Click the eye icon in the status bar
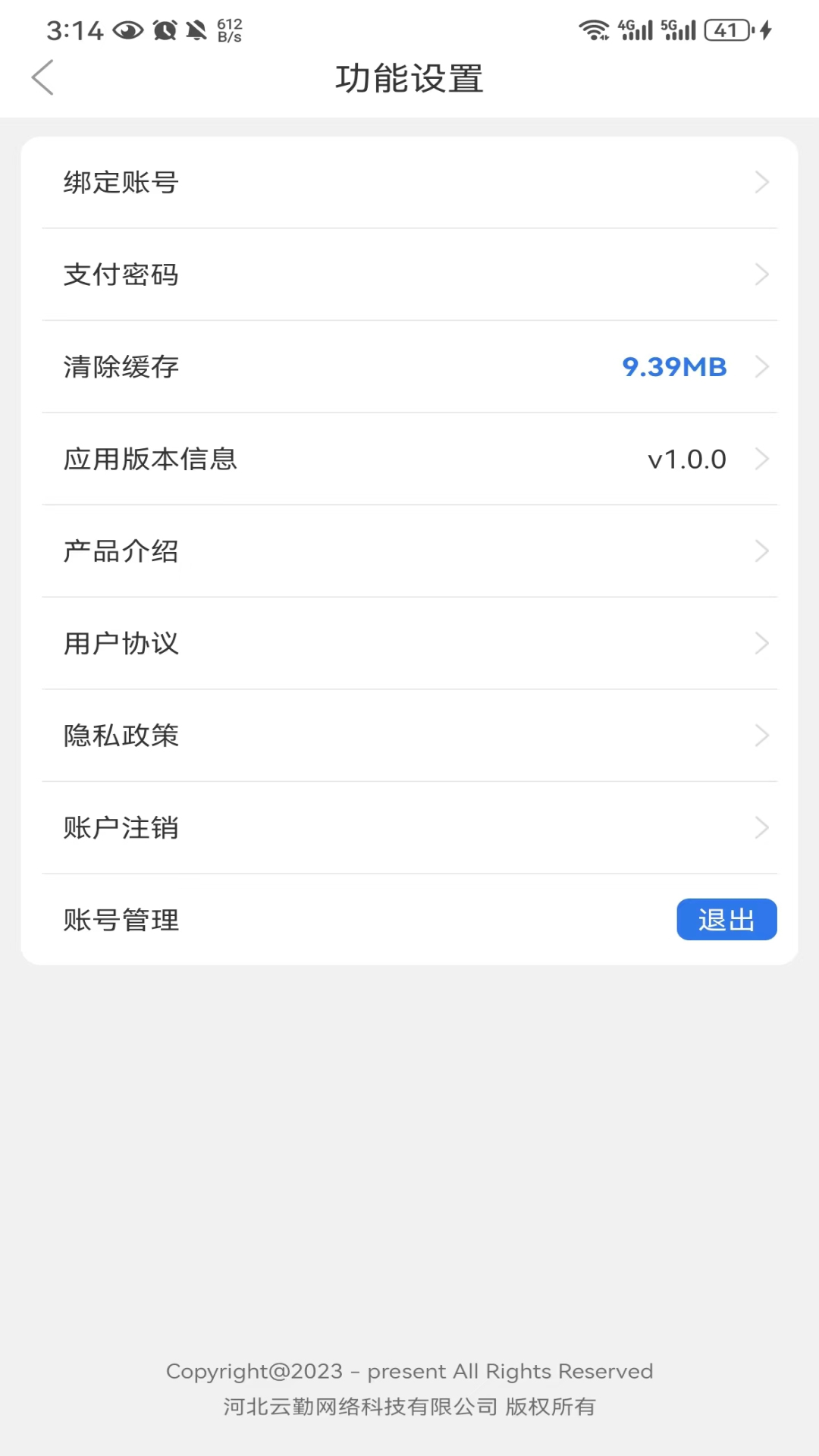The height and width of the screenshot is (1456, 819). (127, 28)
